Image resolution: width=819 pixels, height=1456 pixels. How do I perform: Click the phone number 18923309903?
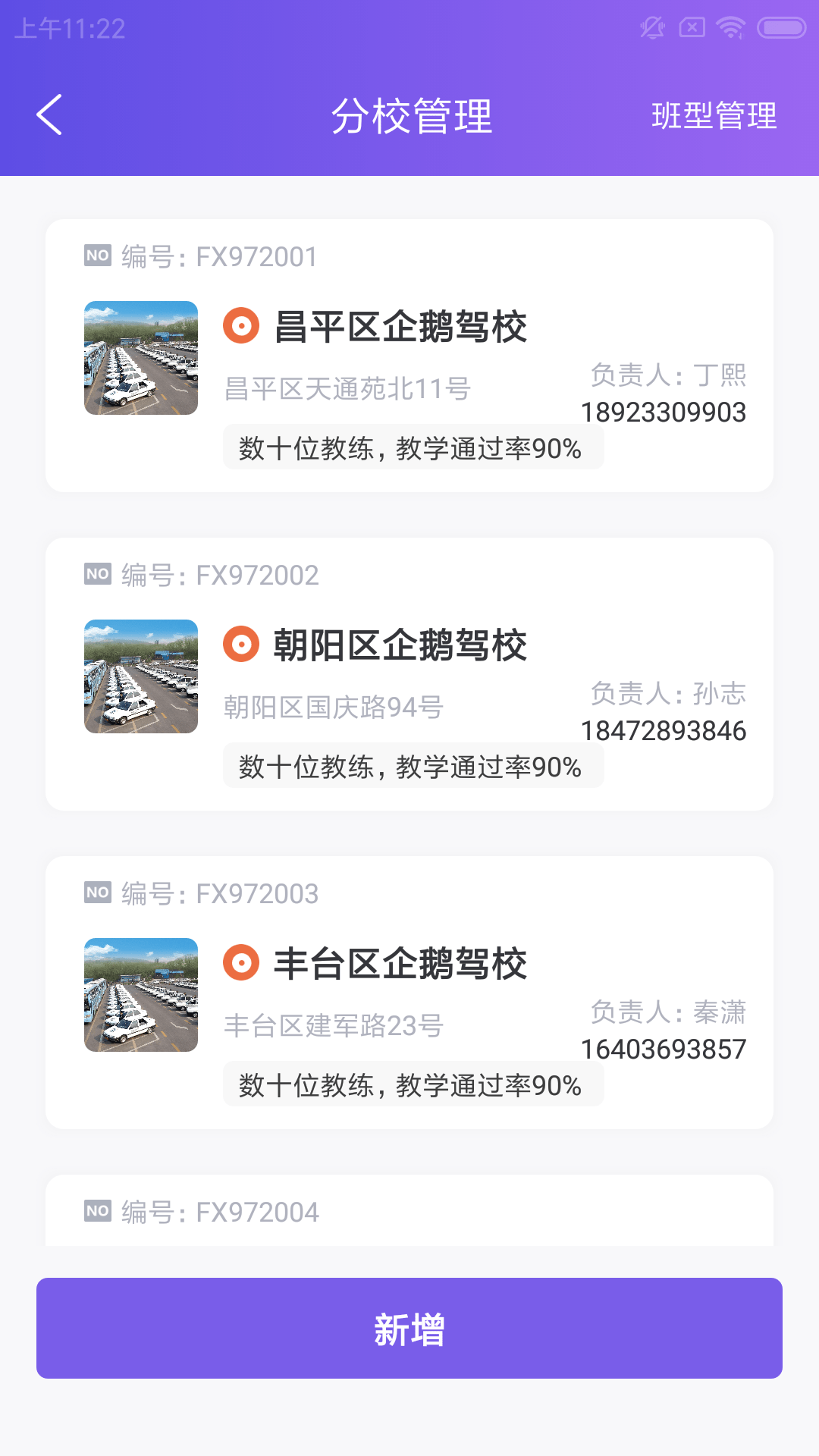click(664, 413)
